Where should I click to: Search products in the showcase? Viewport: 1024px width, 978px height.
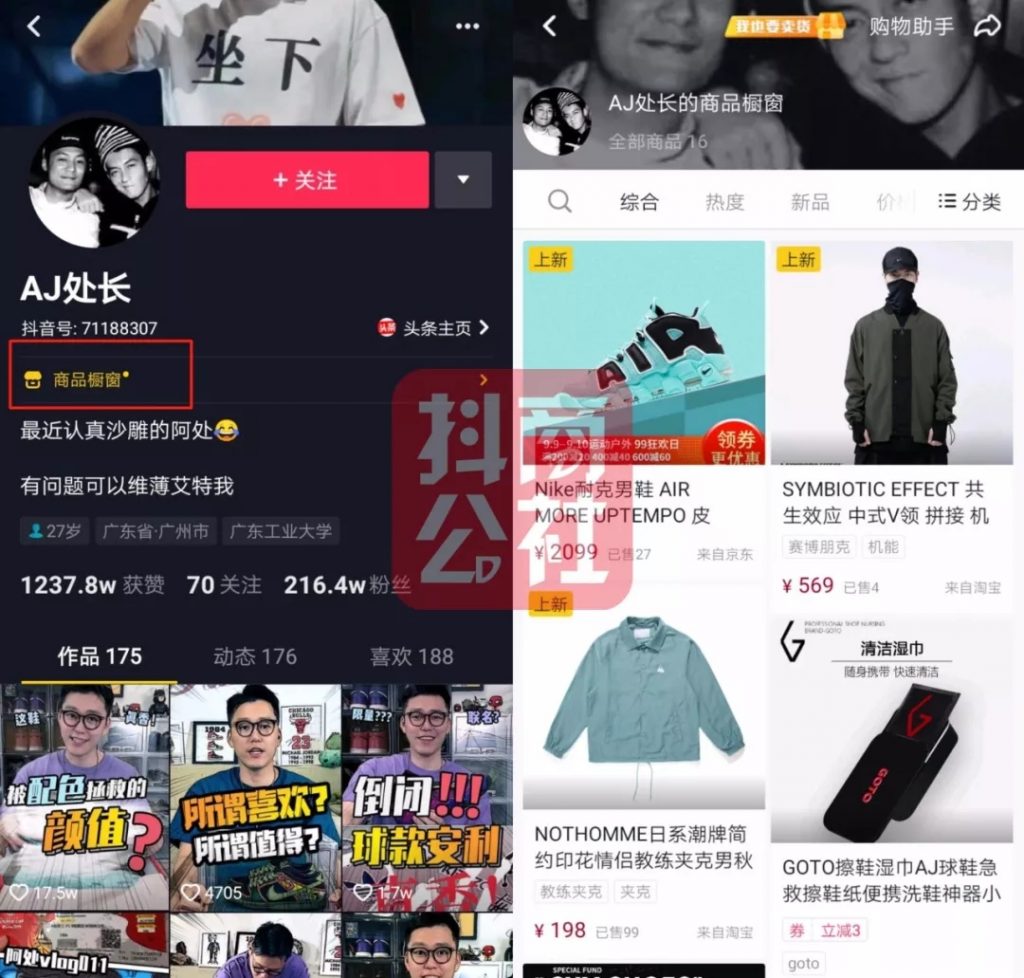point(560,202)
